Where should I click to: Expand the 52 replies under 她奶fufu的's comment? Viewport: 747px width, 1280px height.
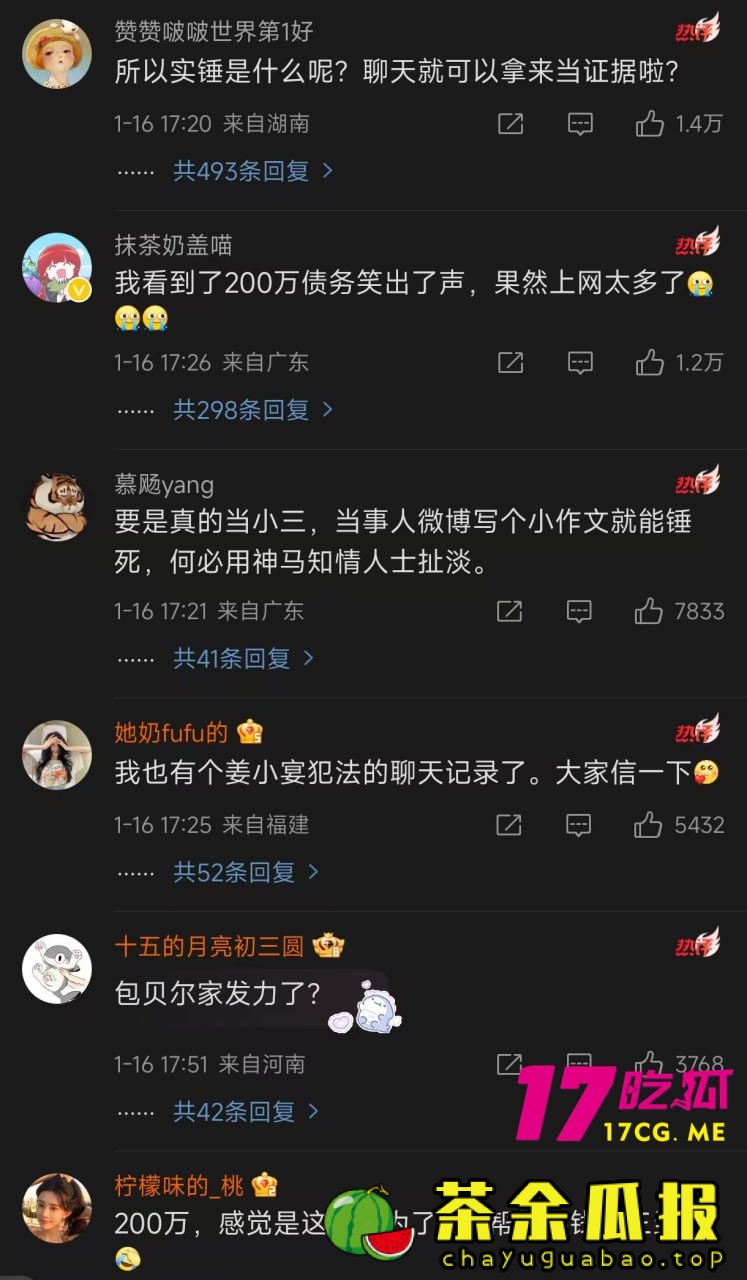pyautogui.click(x=246, y=872)
